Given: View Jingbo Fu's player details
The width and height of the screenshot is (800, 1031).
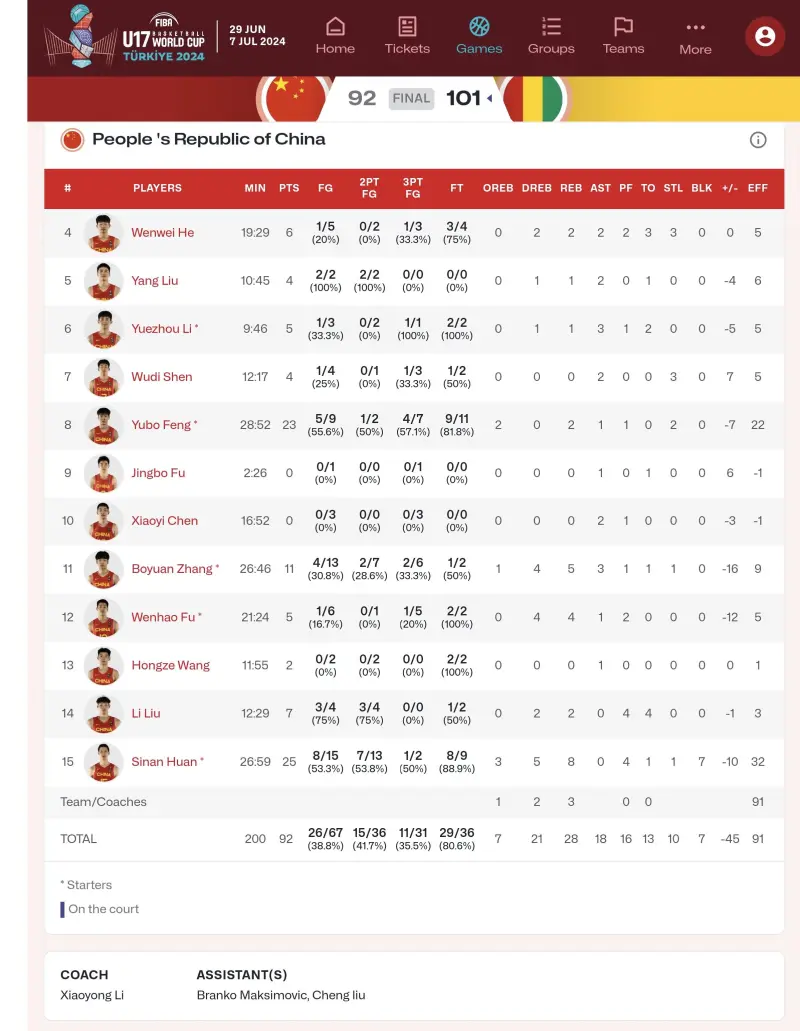Looking at the screenshot, I should point(158,473).
